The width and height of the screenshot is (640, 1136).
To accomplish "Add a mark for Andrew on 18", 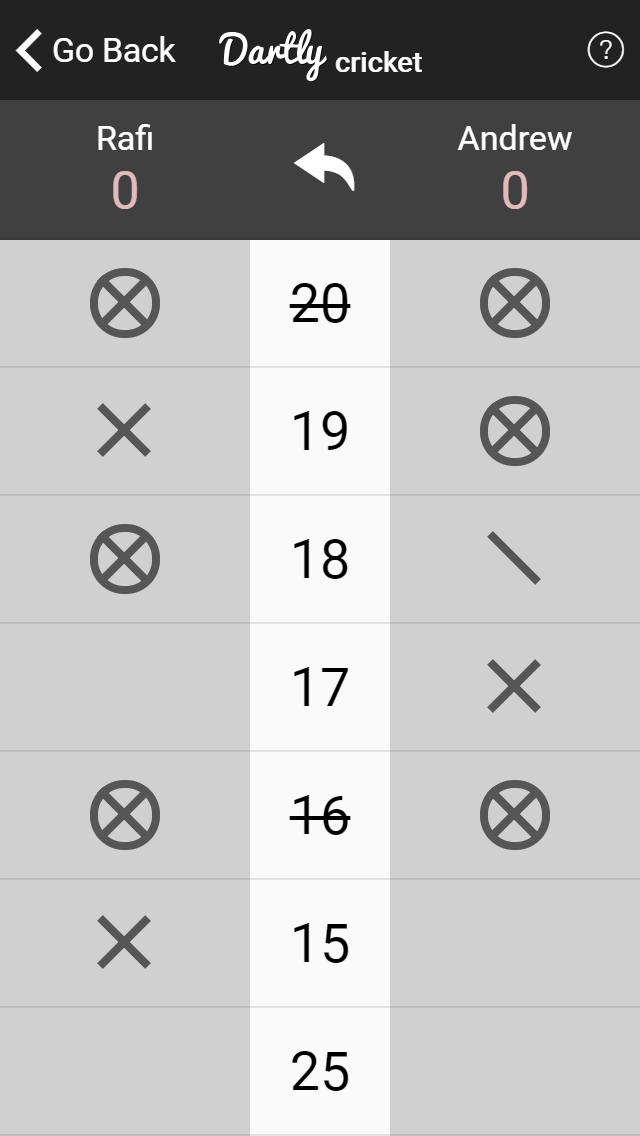I will click(x=514, y=559).
